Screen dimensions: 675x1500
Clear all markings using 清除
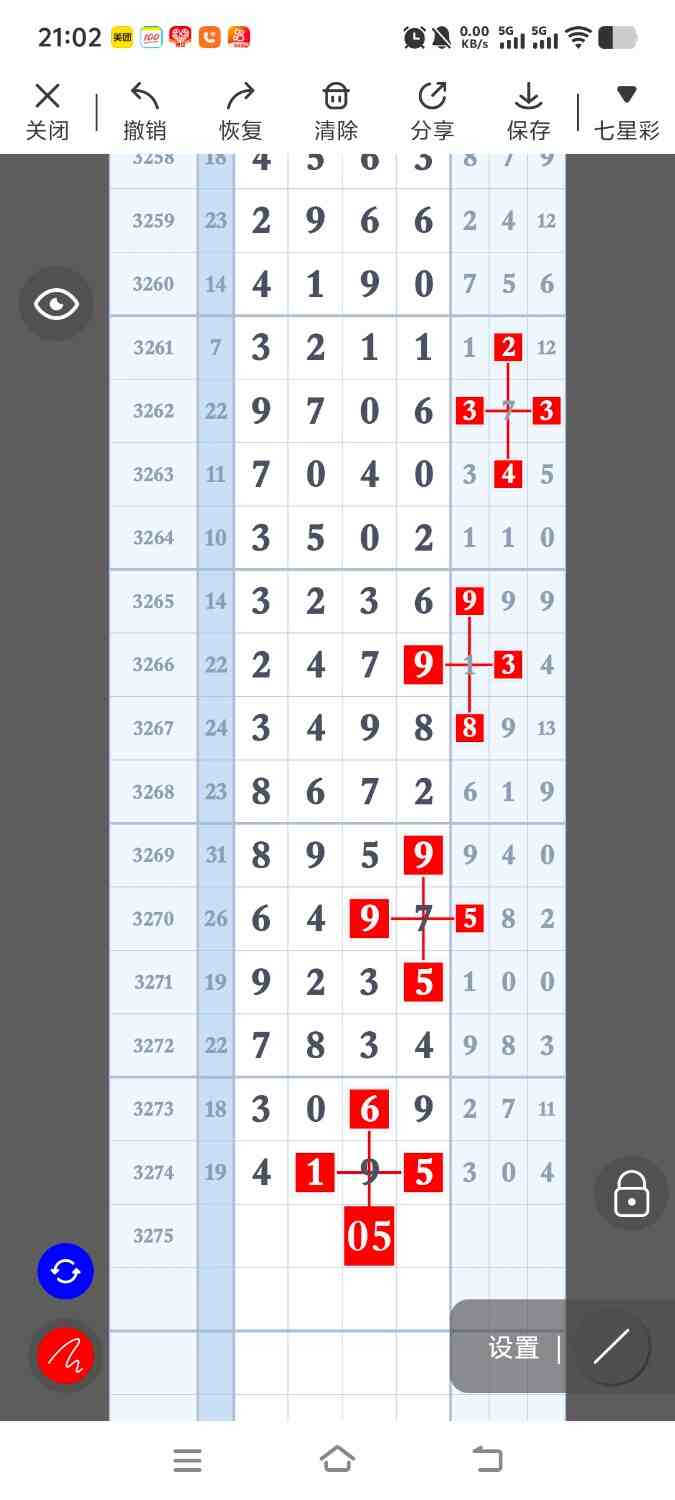tap(336, 112)
